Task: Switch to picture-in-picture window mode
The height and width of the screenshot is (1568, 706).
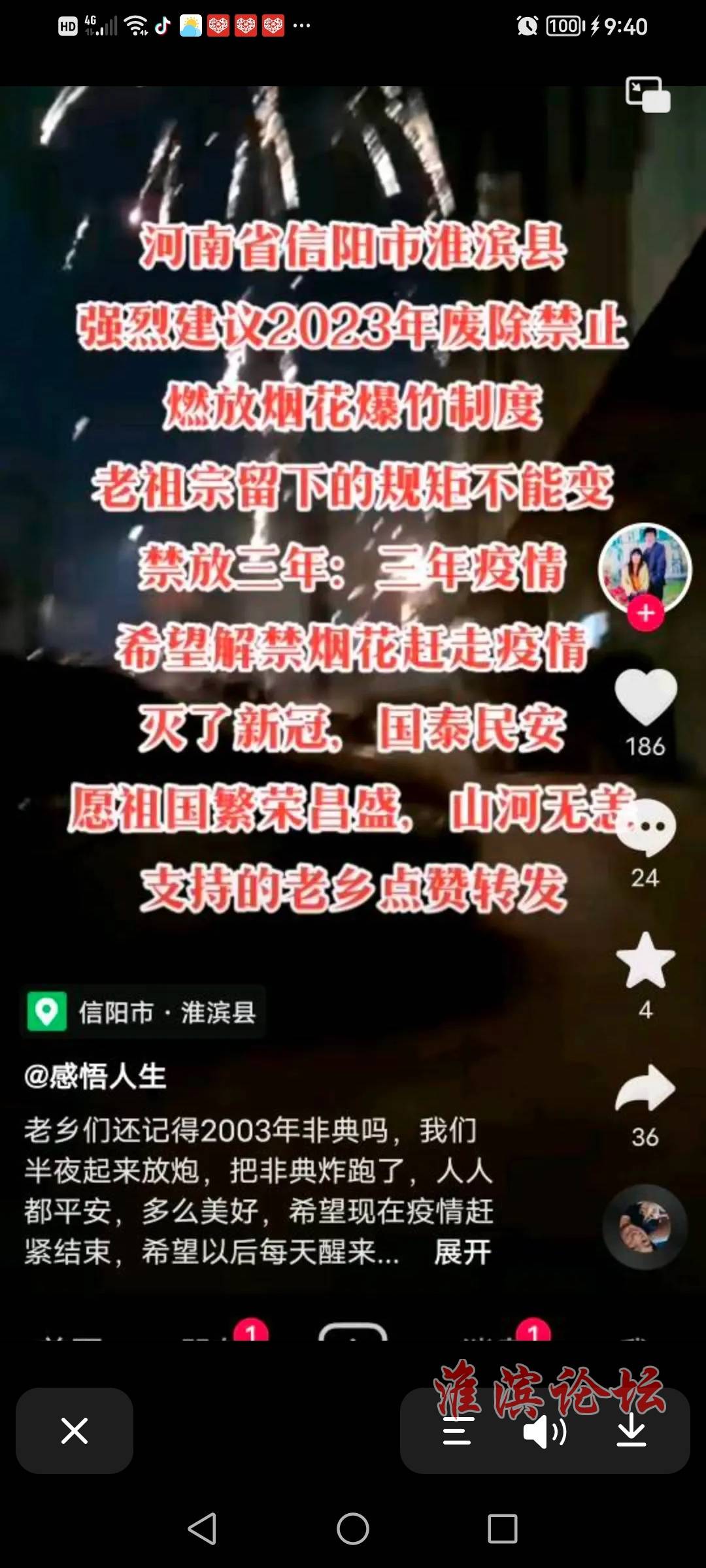Action: tap(647, 95)
